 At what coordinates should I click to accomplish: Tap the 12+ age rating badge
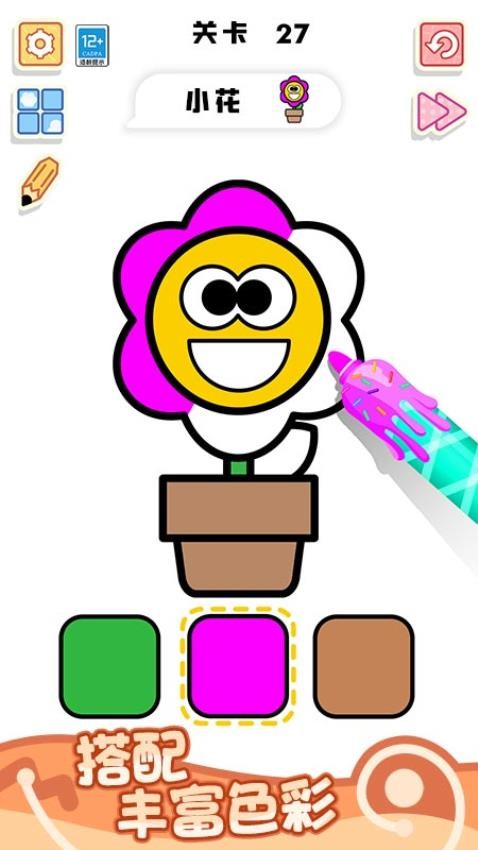point(92,46)
